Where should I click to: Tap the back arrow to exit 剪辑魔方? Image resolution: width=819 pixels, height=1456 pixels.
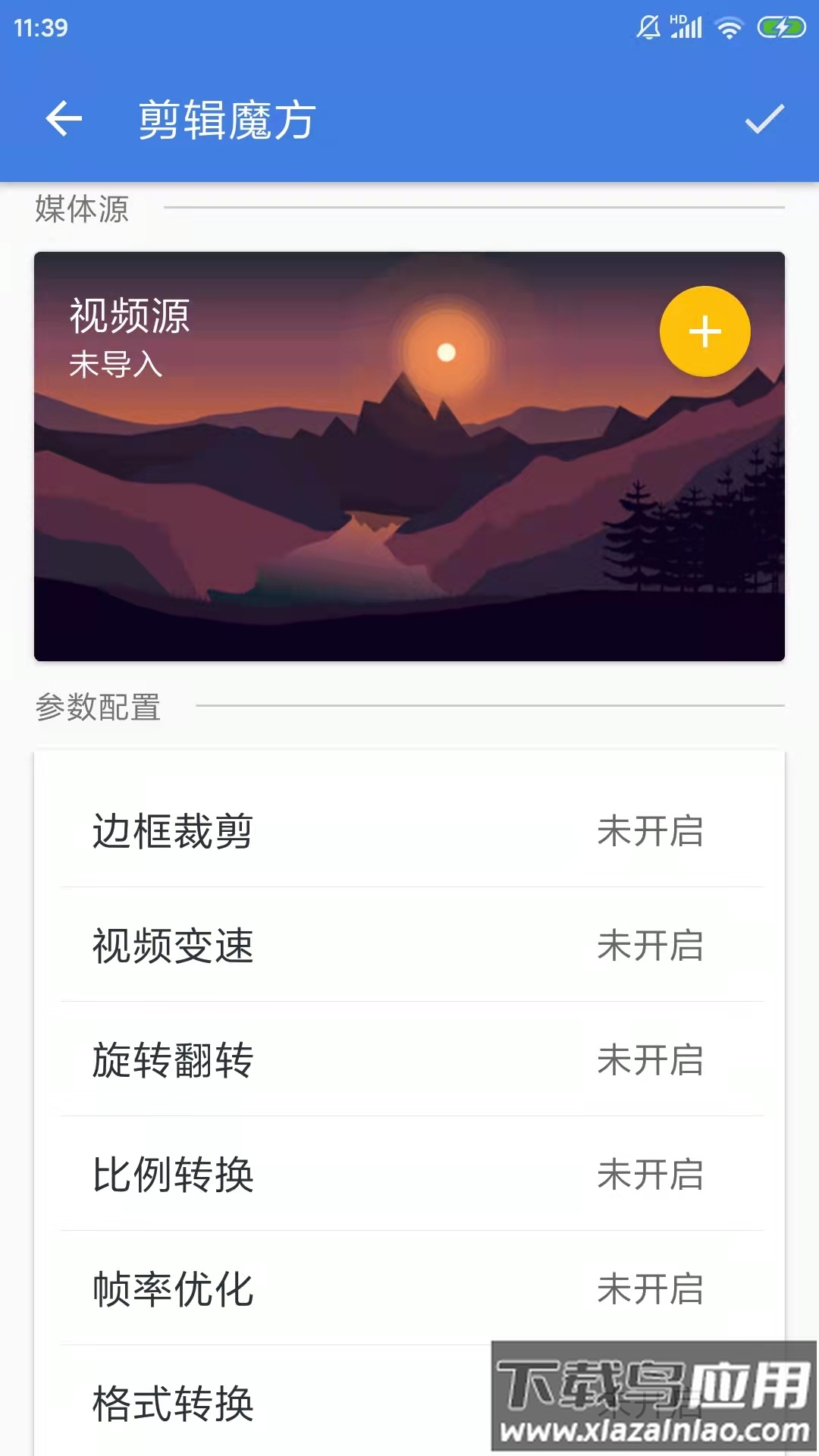tap(64, 119)
